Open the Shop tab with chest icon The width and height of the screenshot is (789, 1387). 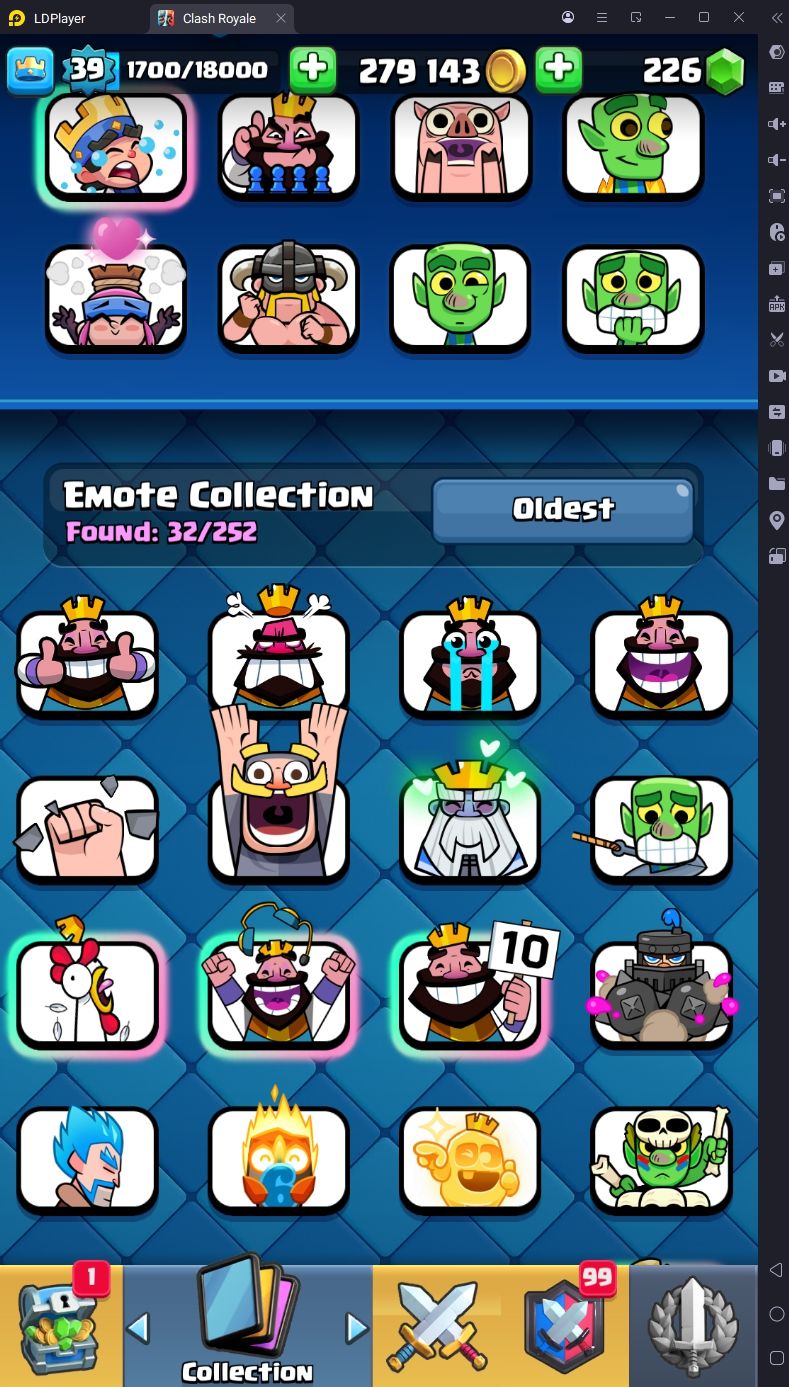point(60,1326)
